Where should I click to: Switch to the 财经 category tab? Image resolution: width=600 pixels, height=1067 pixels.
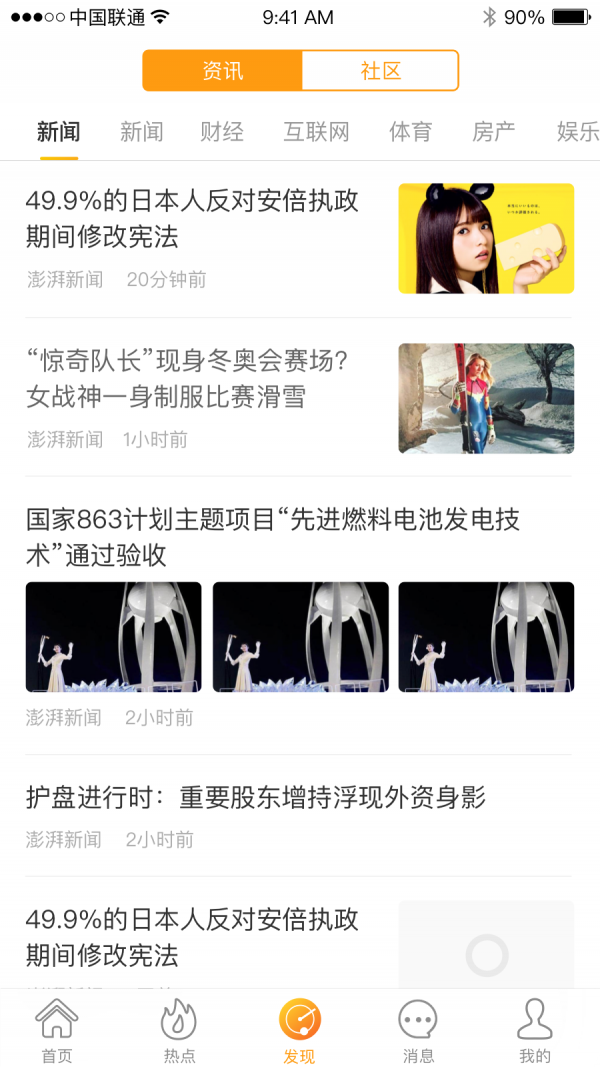(x=222, y=132)
